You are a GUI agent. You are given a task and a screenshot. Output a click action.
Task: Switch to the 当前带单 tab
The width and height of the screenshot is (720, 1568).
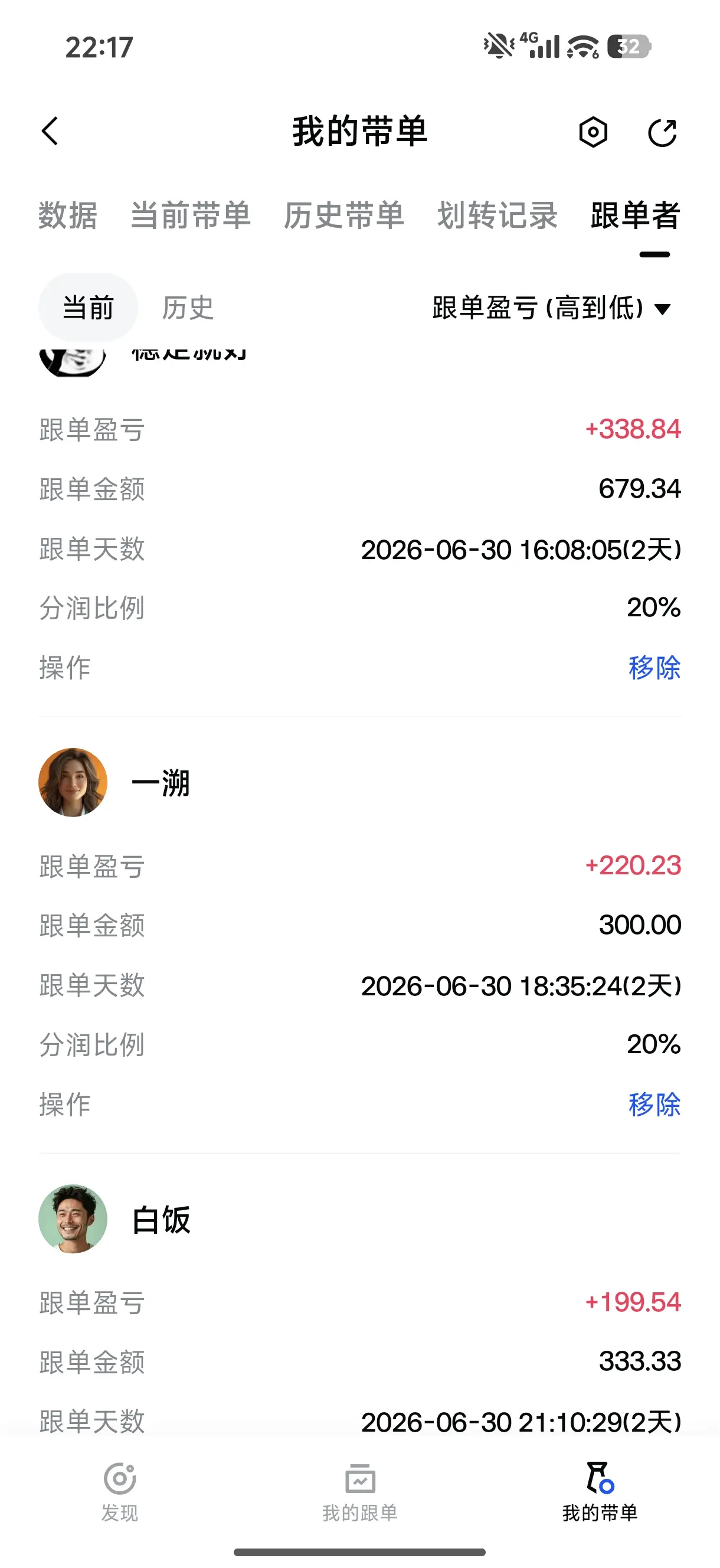point(191,215)
